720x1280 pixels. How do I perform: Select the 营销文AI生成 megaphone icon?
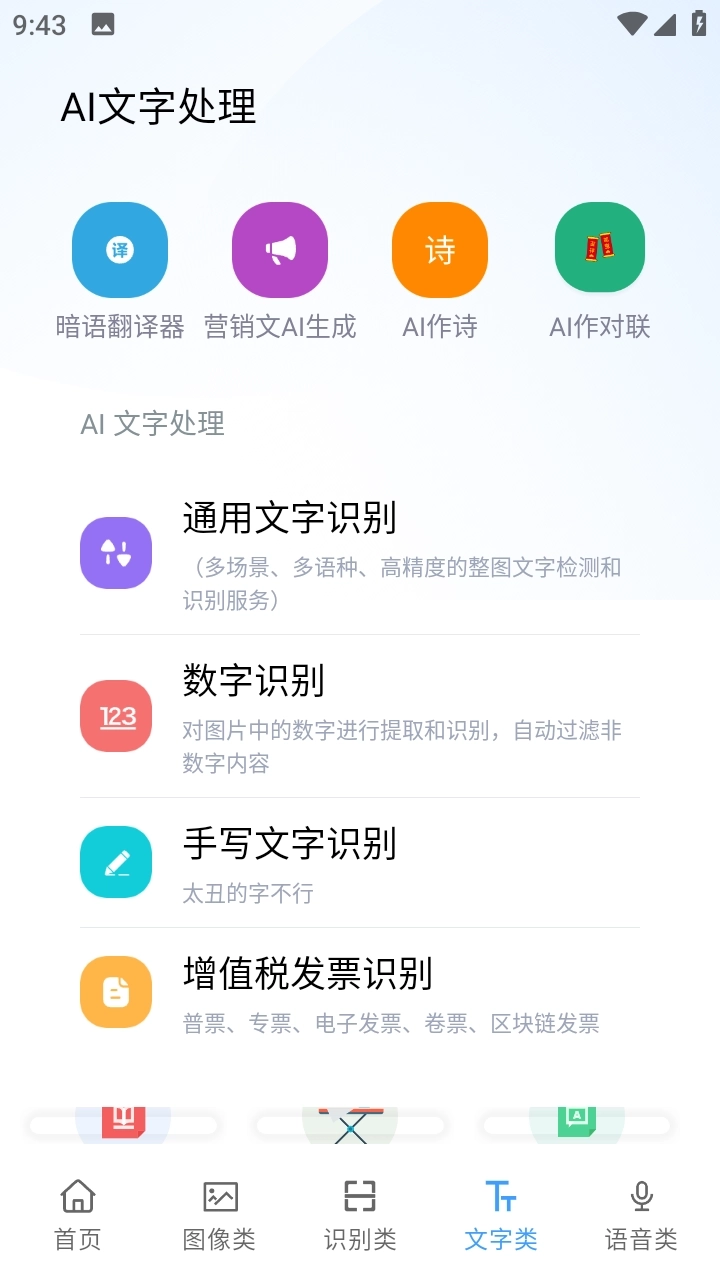pyautogui.click(x=280, y=249)
